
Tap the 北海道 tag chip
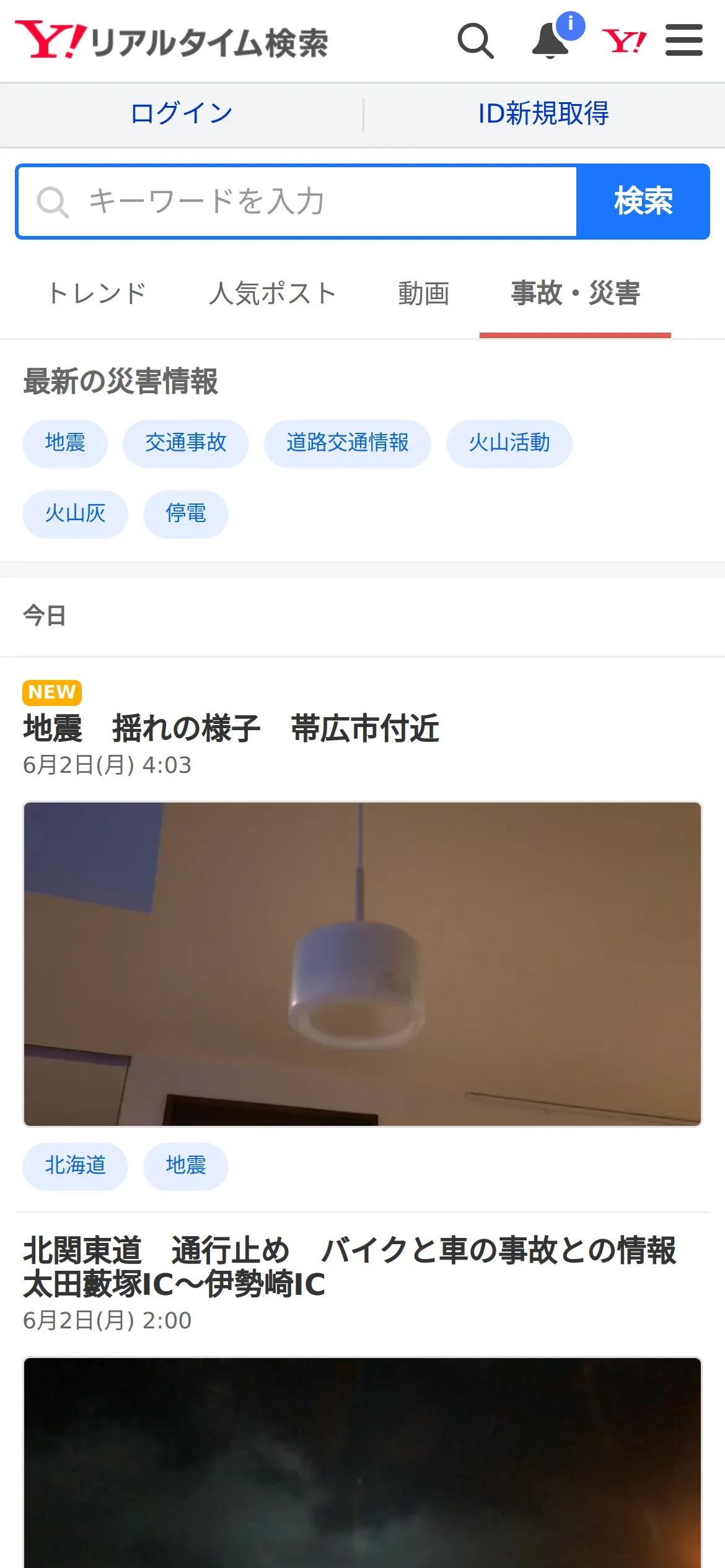(75, 1166)
